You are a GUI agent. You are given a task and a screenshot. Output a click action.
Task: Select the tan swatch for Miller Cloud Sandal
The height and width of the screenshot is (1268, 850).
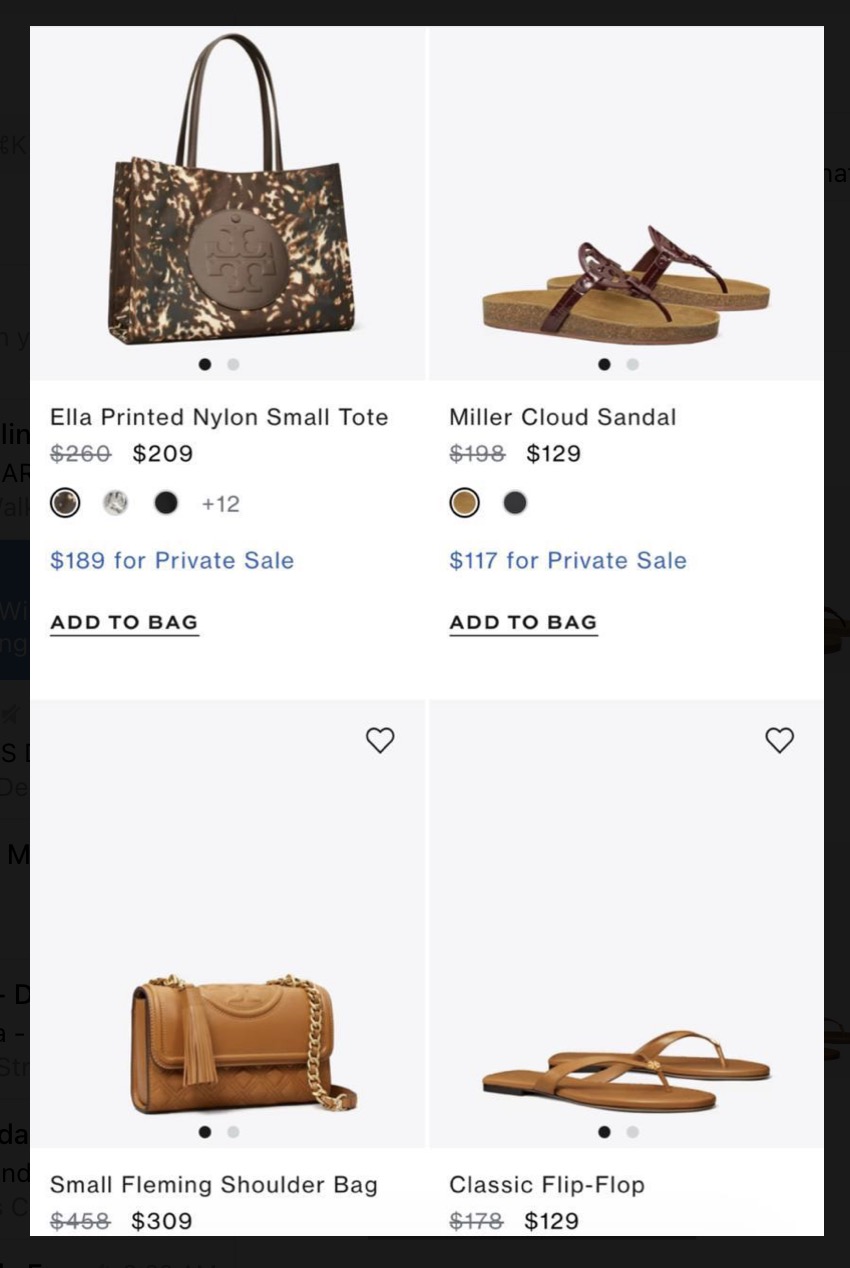click(x=464, y=503)
